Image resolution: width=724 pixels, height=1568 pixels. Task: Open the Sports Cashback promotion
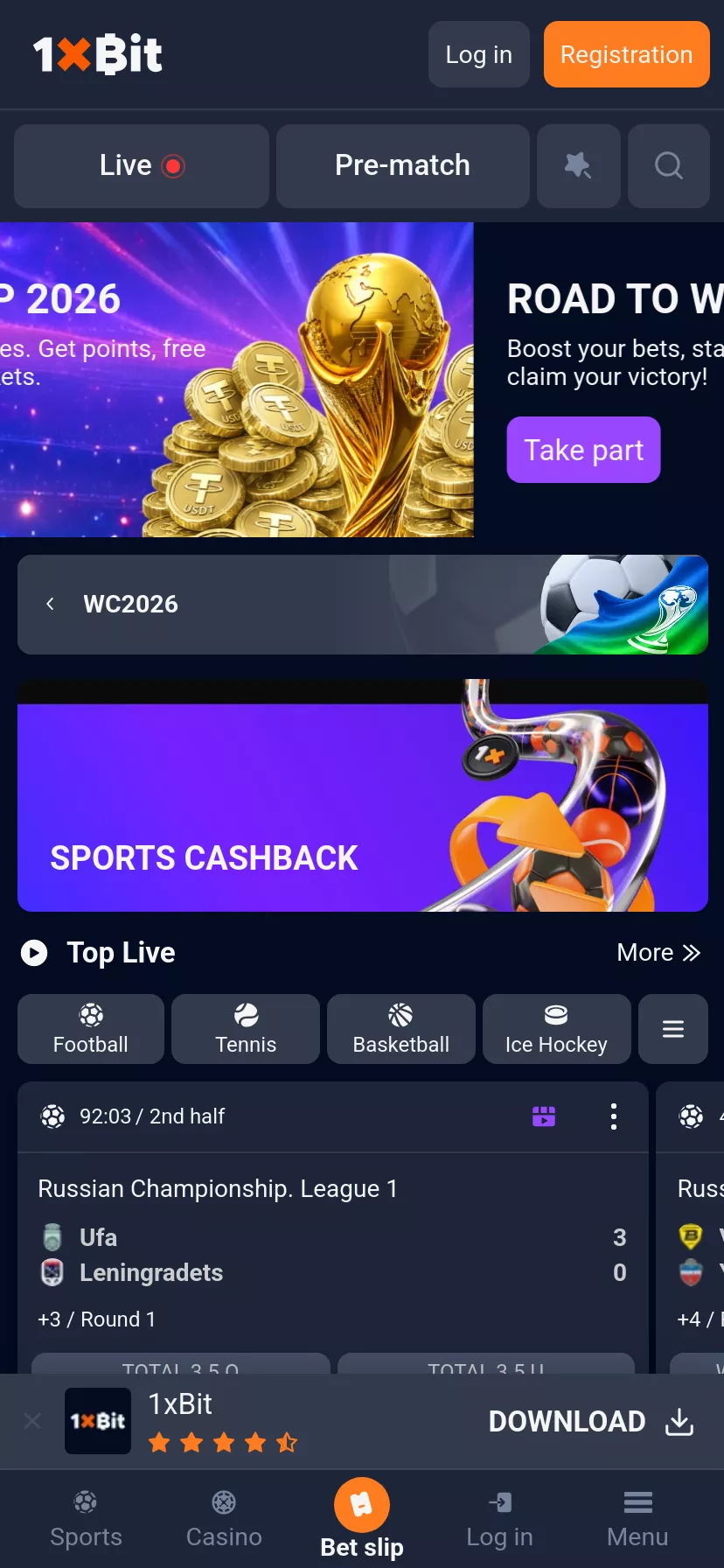(363, 795)
